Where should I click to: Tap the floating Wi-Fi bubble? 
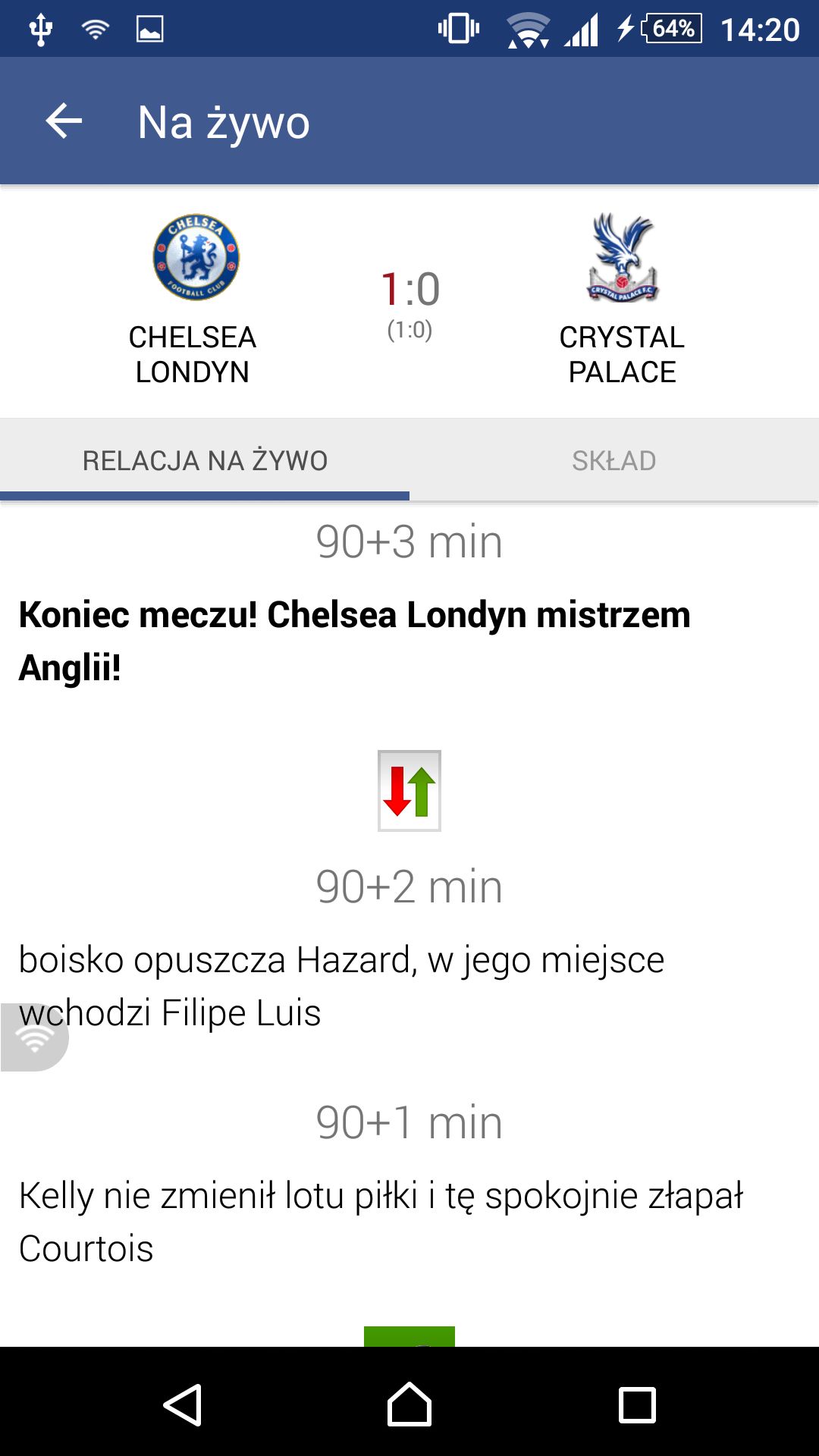[34, 1037]
